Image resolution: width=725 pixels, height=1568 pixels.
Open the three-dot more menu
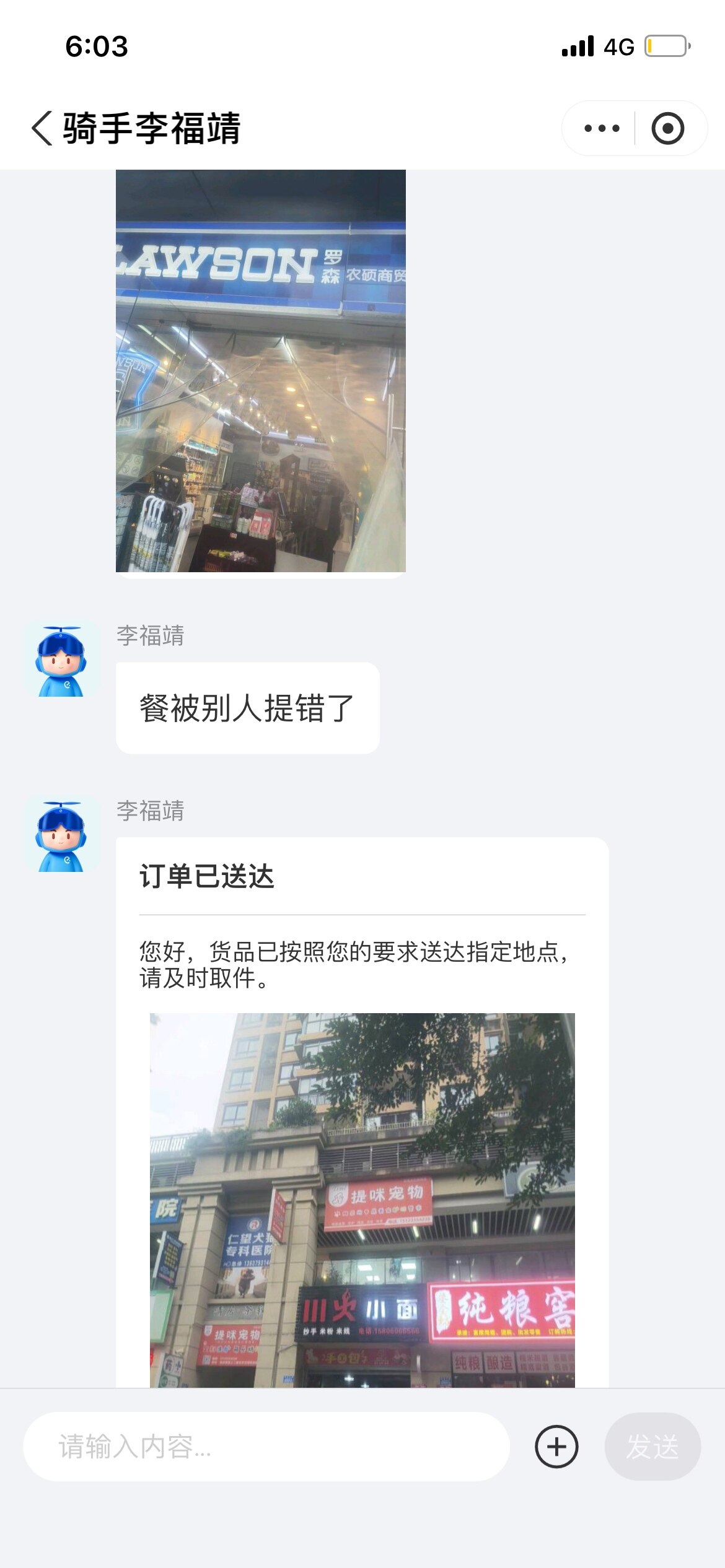point(602,128)
